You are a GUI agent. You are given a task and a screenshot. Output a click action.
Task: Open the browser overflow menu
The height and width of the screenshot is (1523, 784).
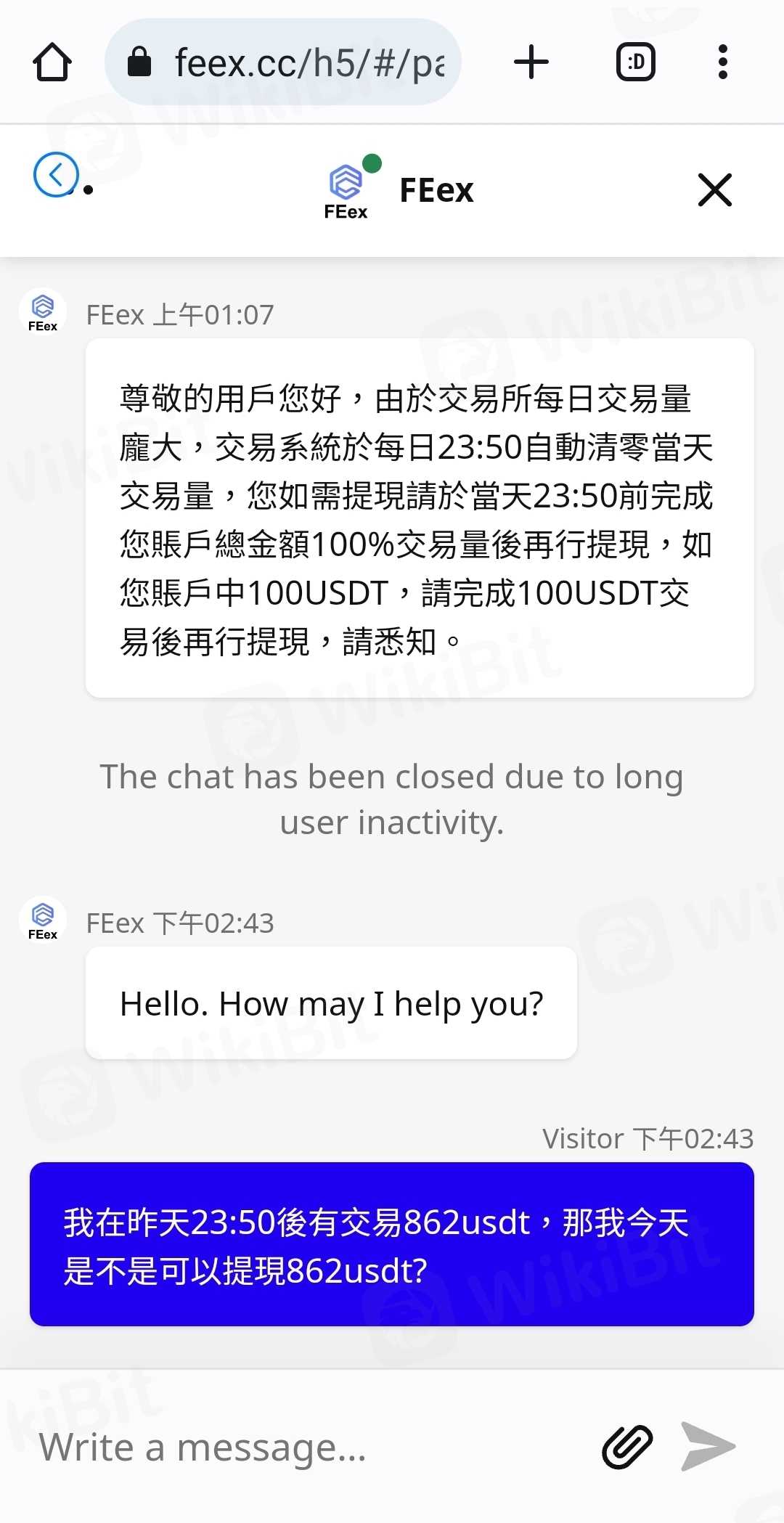[722, 62]
